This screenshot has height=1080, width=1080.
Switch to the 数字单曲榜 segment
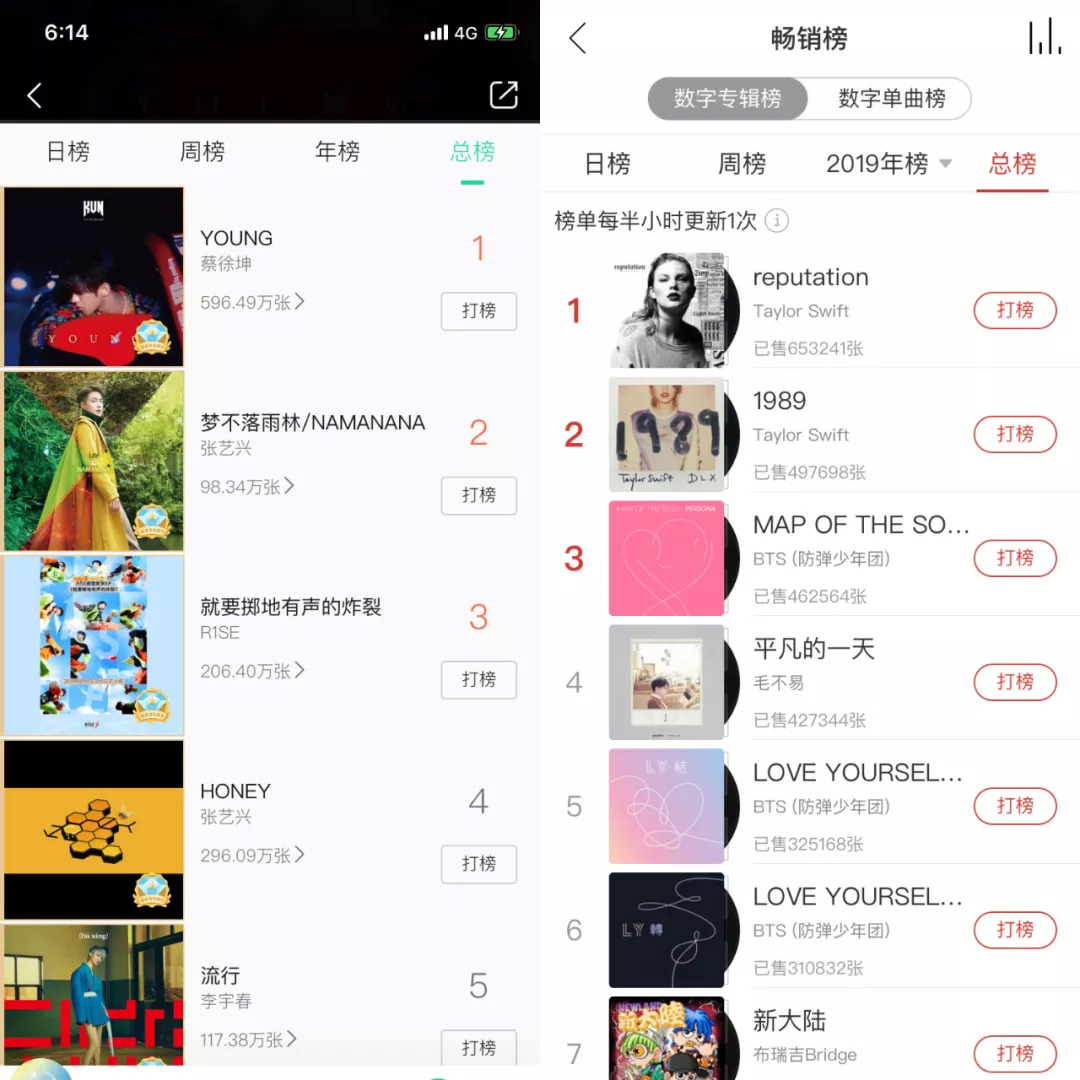click(891, 99)
